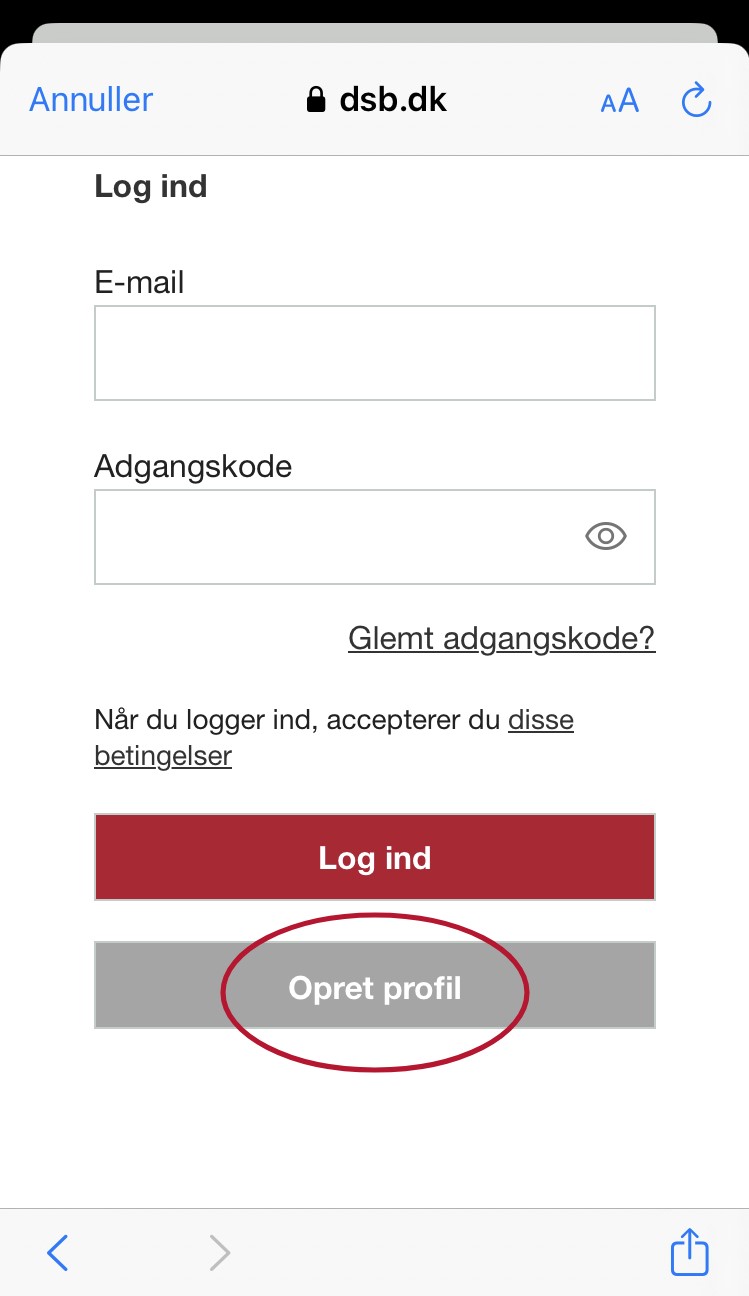
Task: Focus the Adgangskode password field
Action: click(330, 537)
